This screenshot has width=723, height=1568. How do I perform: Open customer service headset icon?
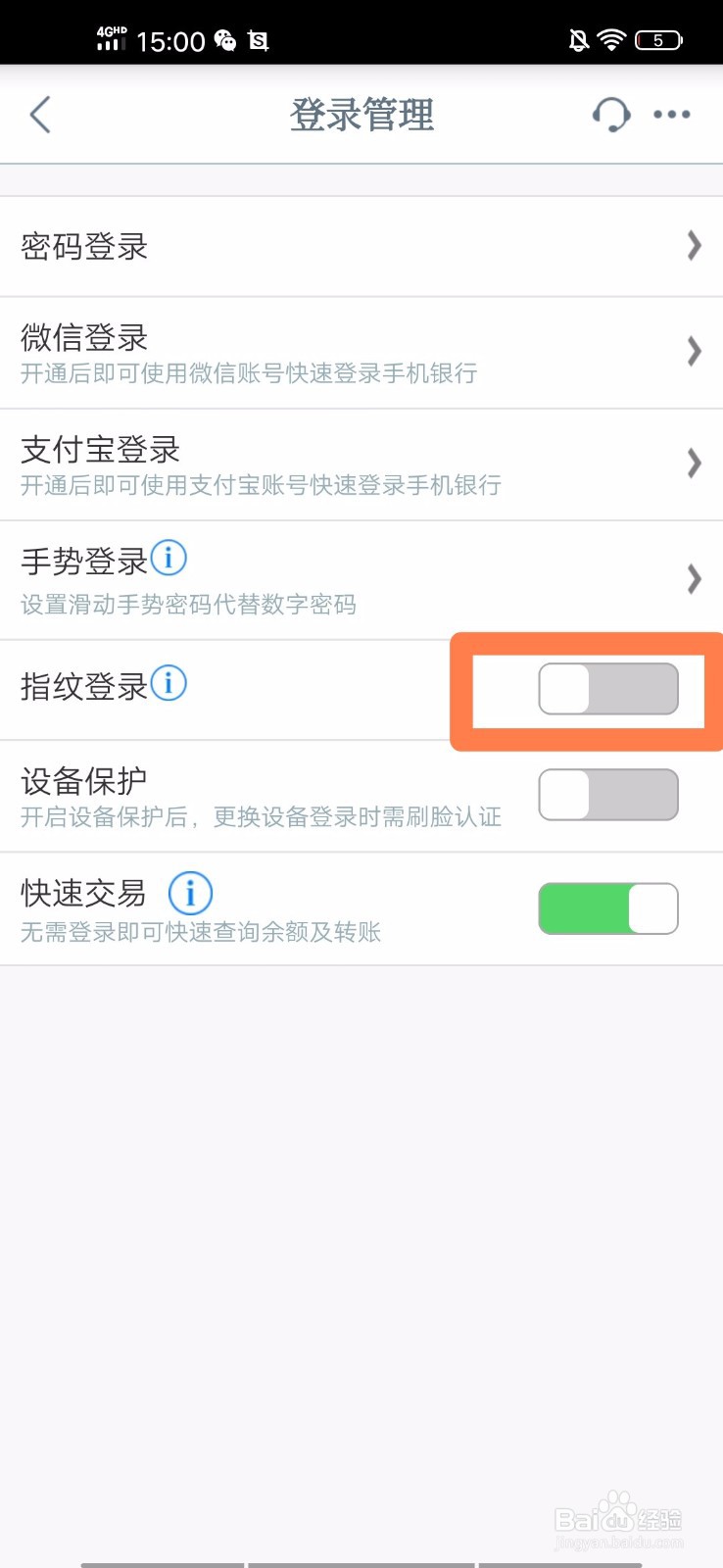(x=609, y=115)
